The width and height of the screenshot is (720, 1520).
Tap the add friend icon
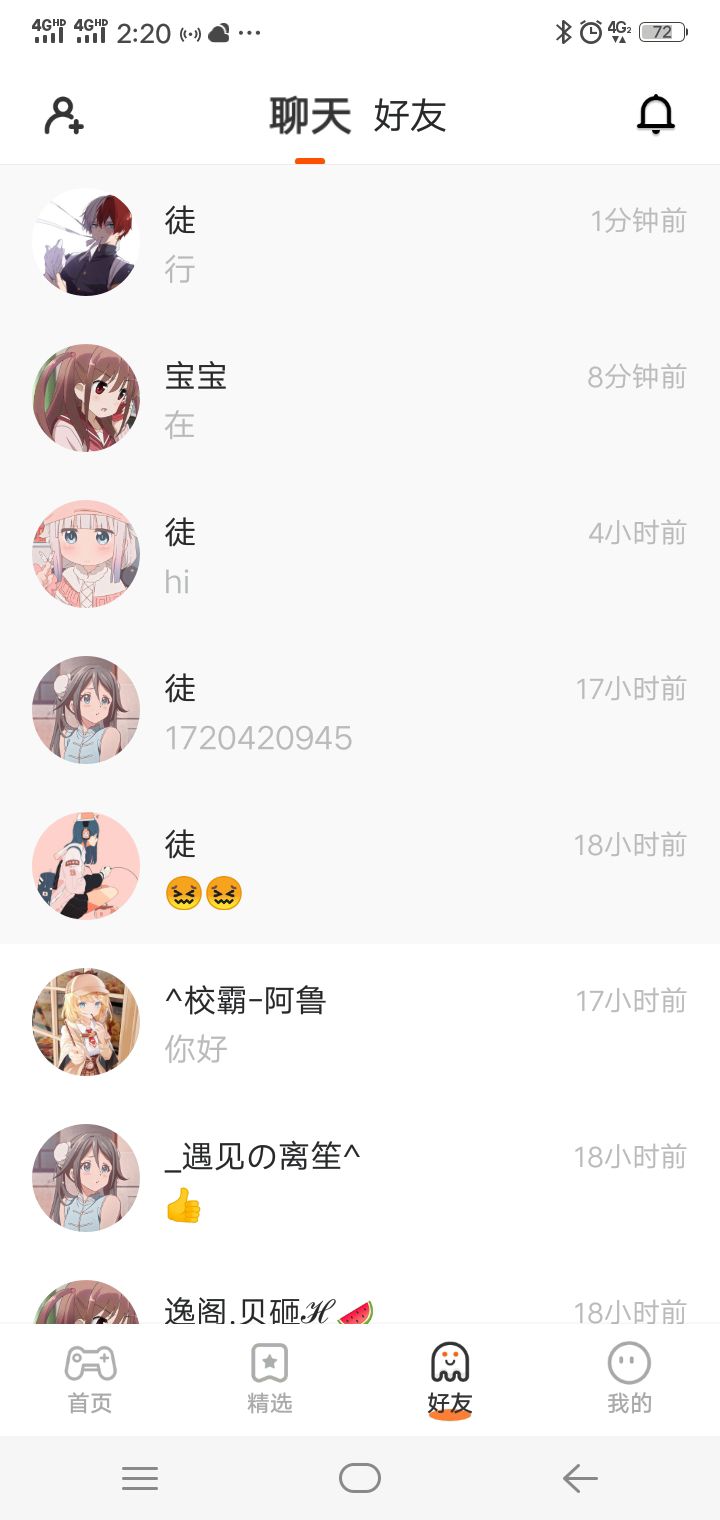coord(64,116)
